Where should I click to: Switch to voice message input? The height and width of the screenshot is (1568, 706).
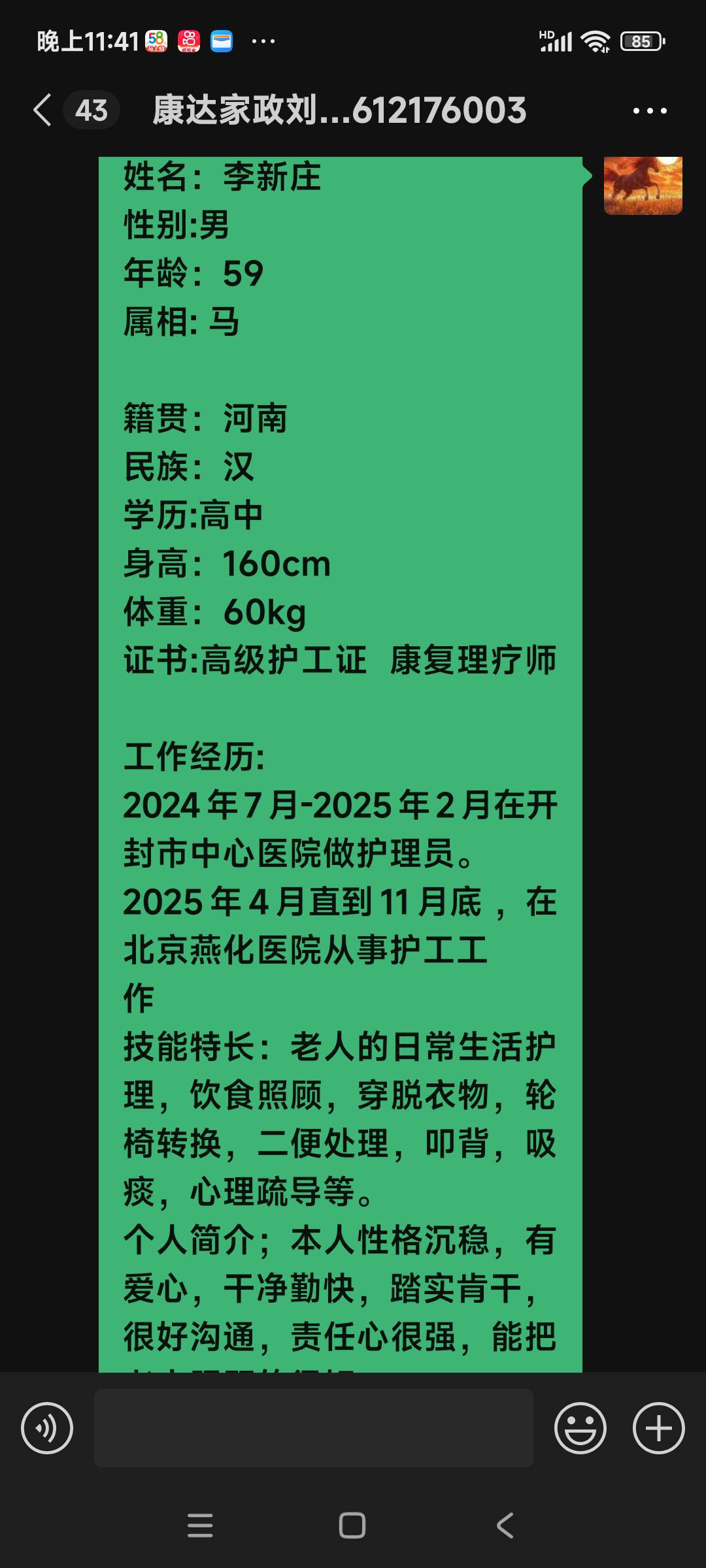(47, 1428)
